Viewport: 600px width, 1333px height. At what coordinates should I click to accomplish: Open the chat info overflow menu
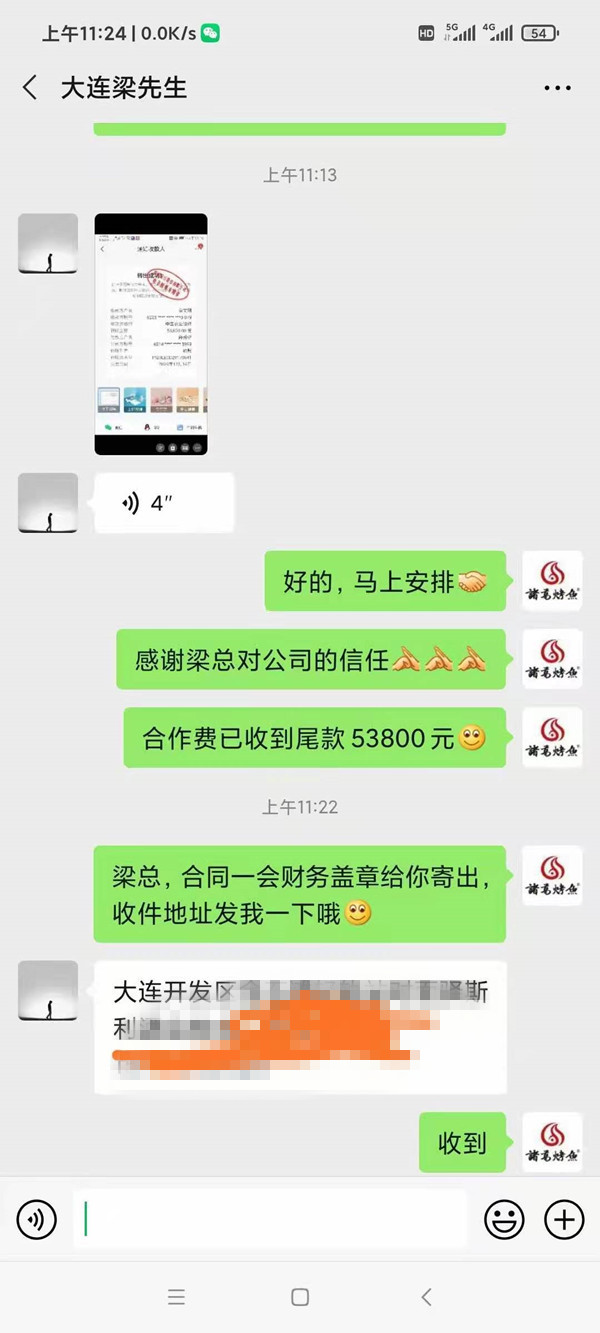(x=557, y=88)
